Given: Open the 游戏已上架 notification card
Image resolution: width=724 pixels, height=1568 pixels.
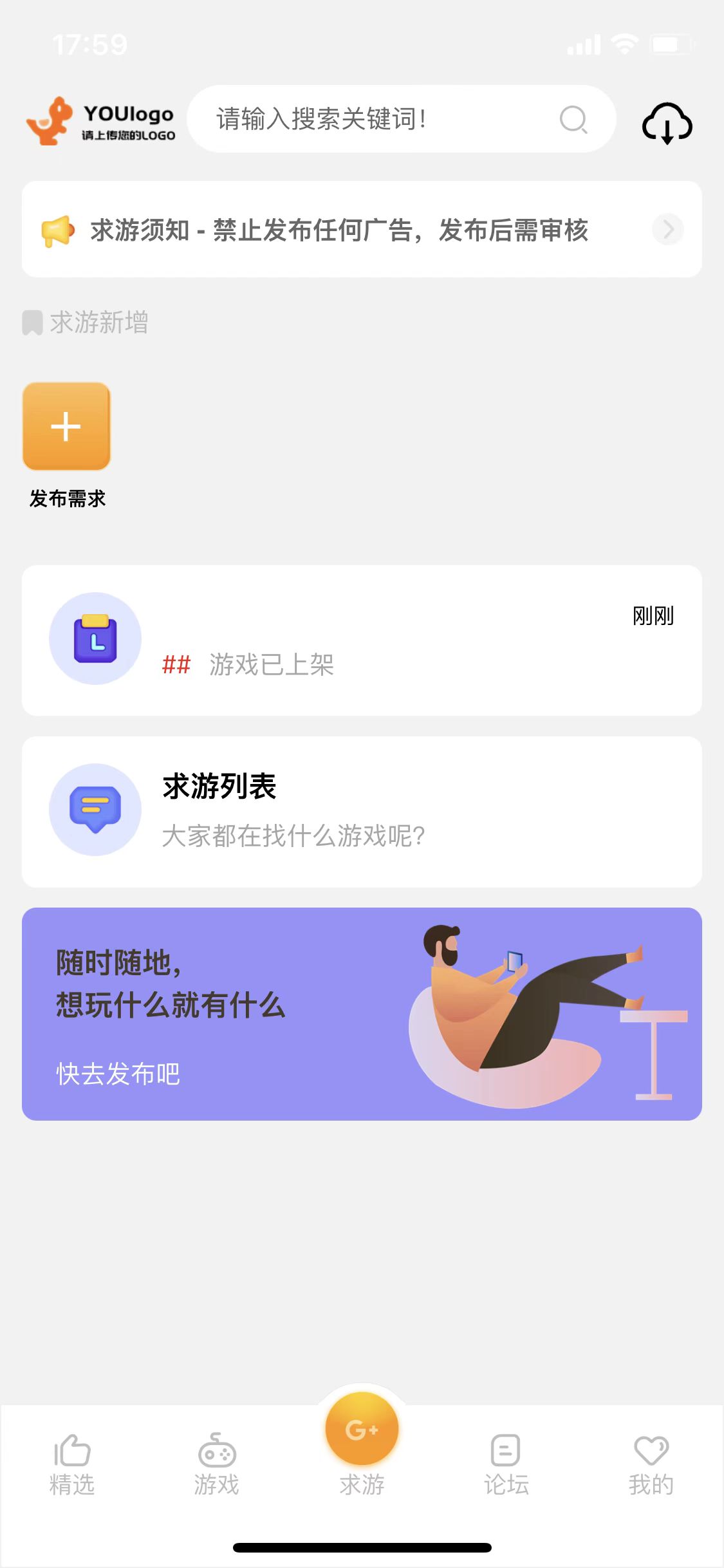Looking at the screenshot, I should (362, 640).
